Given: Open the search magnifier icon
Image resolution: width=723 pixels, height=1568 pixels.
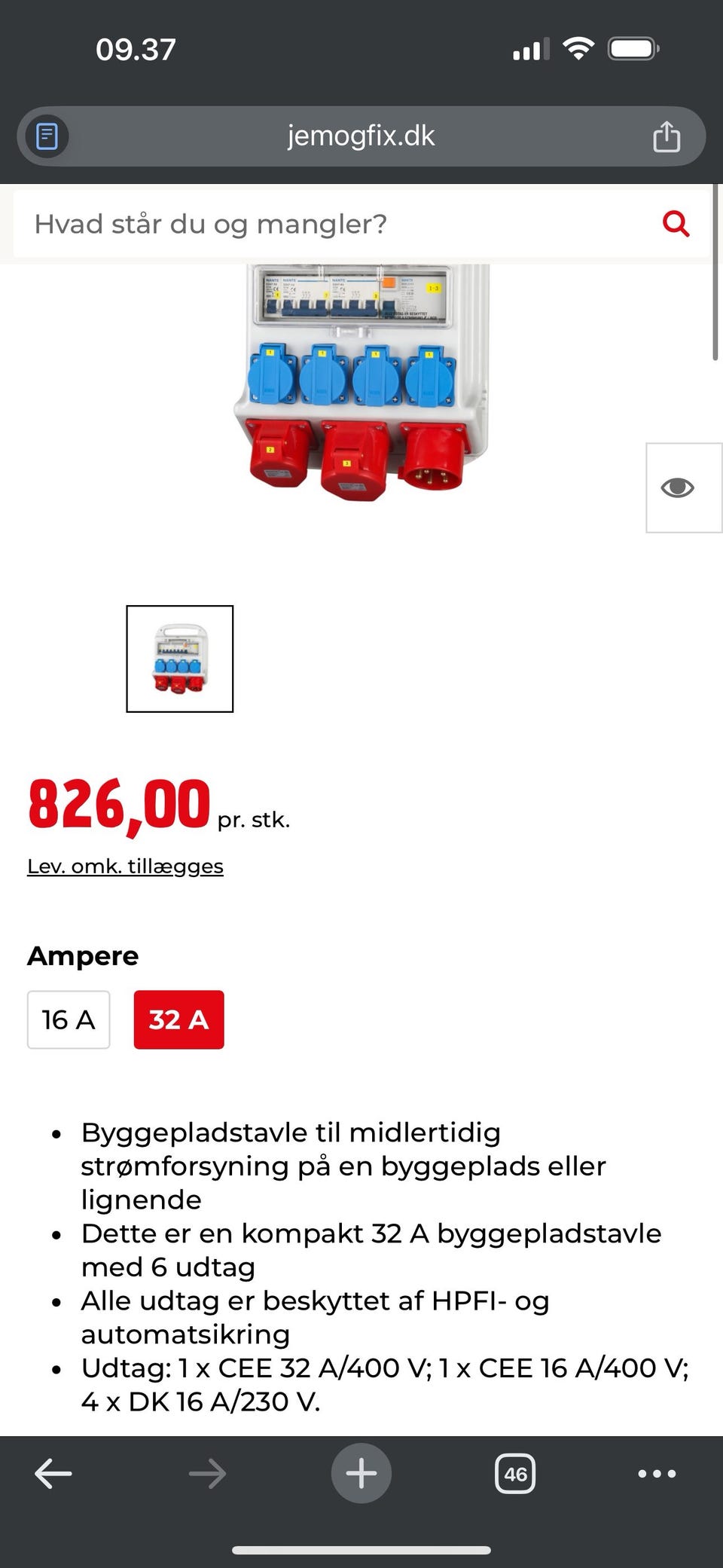Looking at the screenshot, I should click(x=676, y=223).
